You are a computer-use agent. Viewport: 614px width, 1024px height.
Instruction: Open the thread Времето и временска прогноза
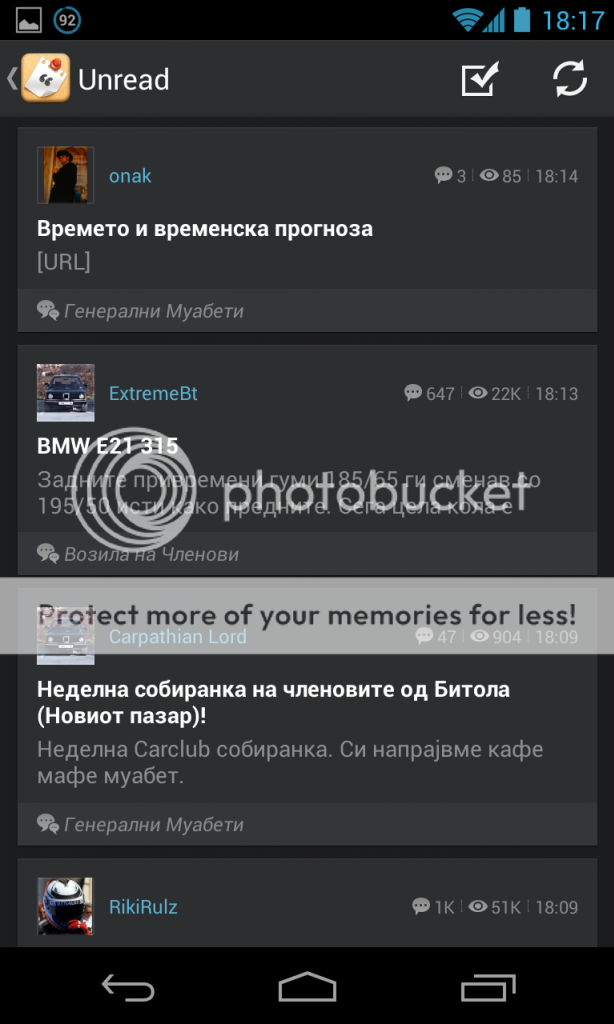coord(204,229)
